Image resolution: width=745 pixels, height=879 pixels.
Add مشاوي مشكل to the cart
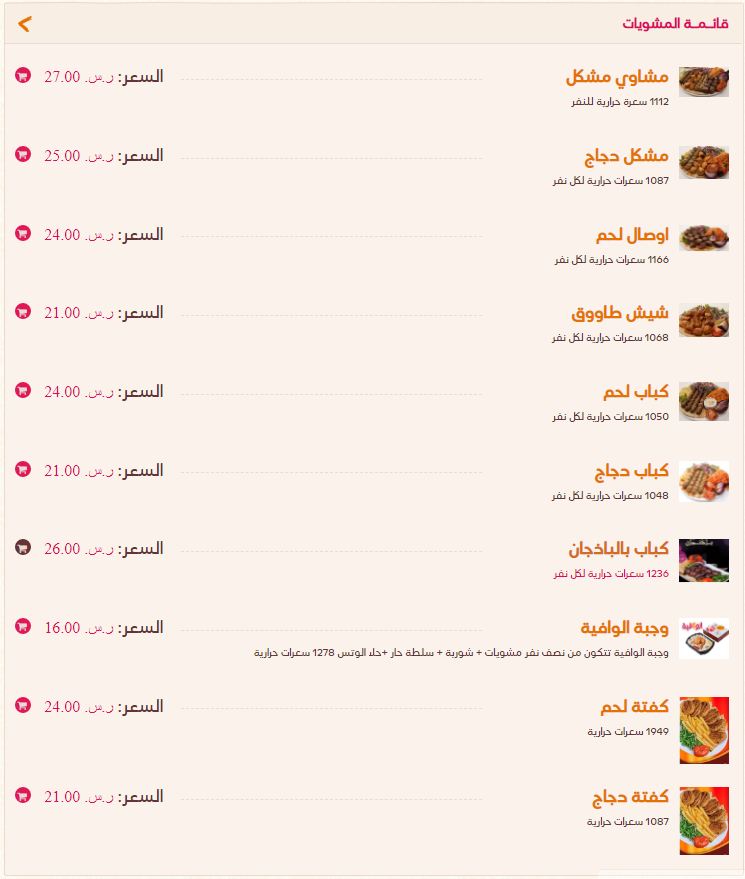23,75
